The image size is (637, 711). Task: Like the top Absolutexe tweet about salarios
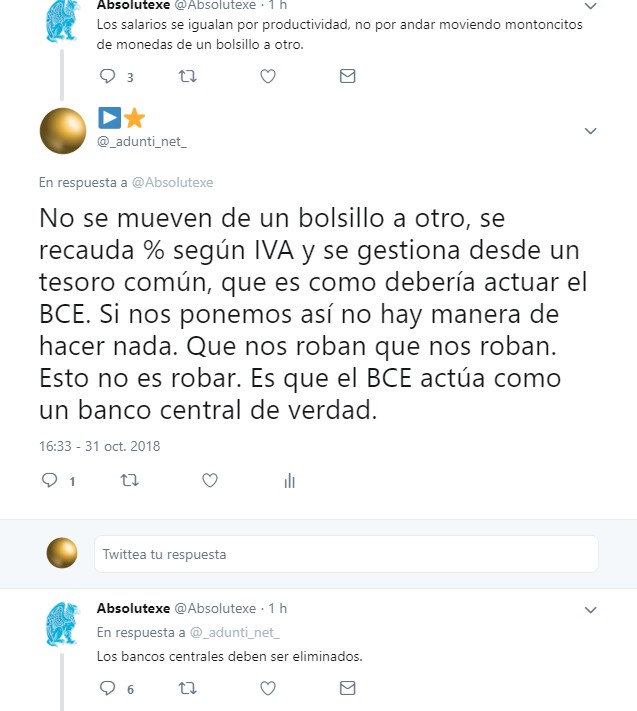(x=267, y=76)
